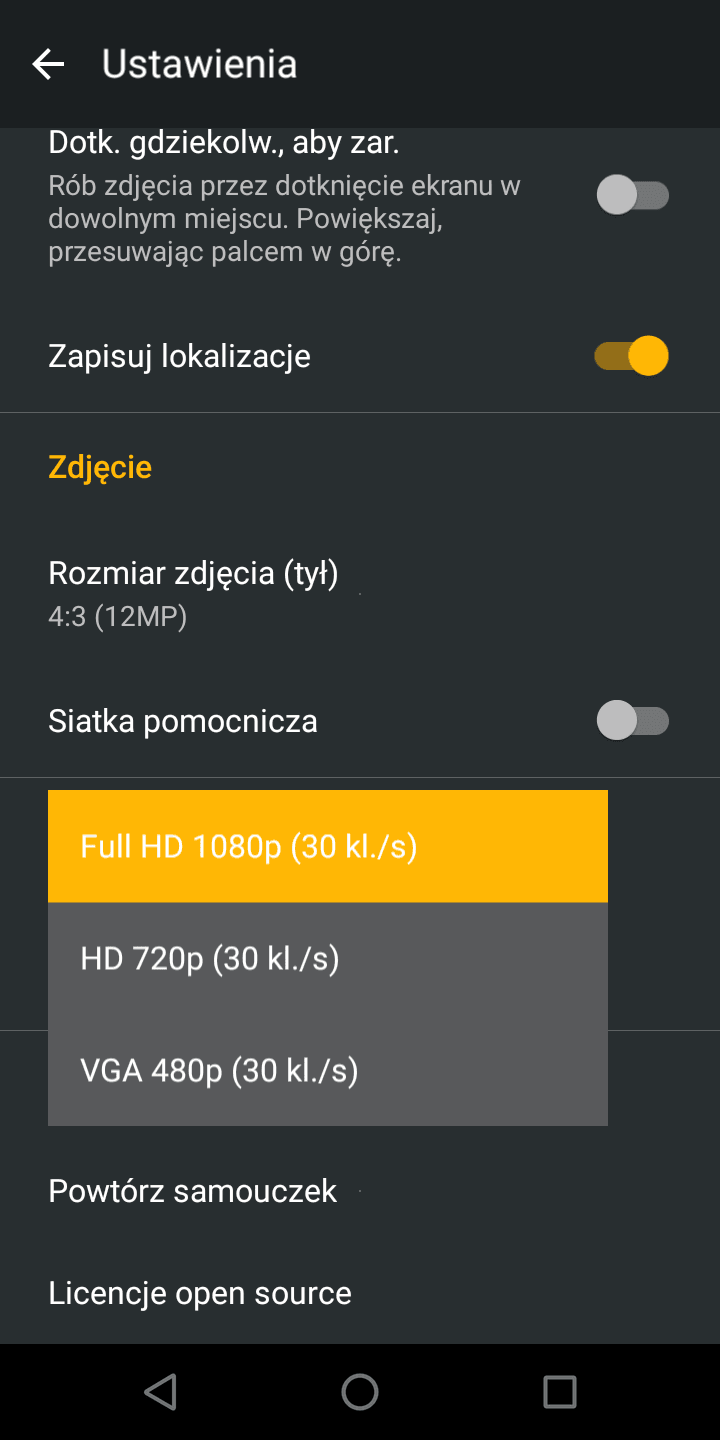Choose HD 720p (30 kl./s) option

click(x=328, y=958)
